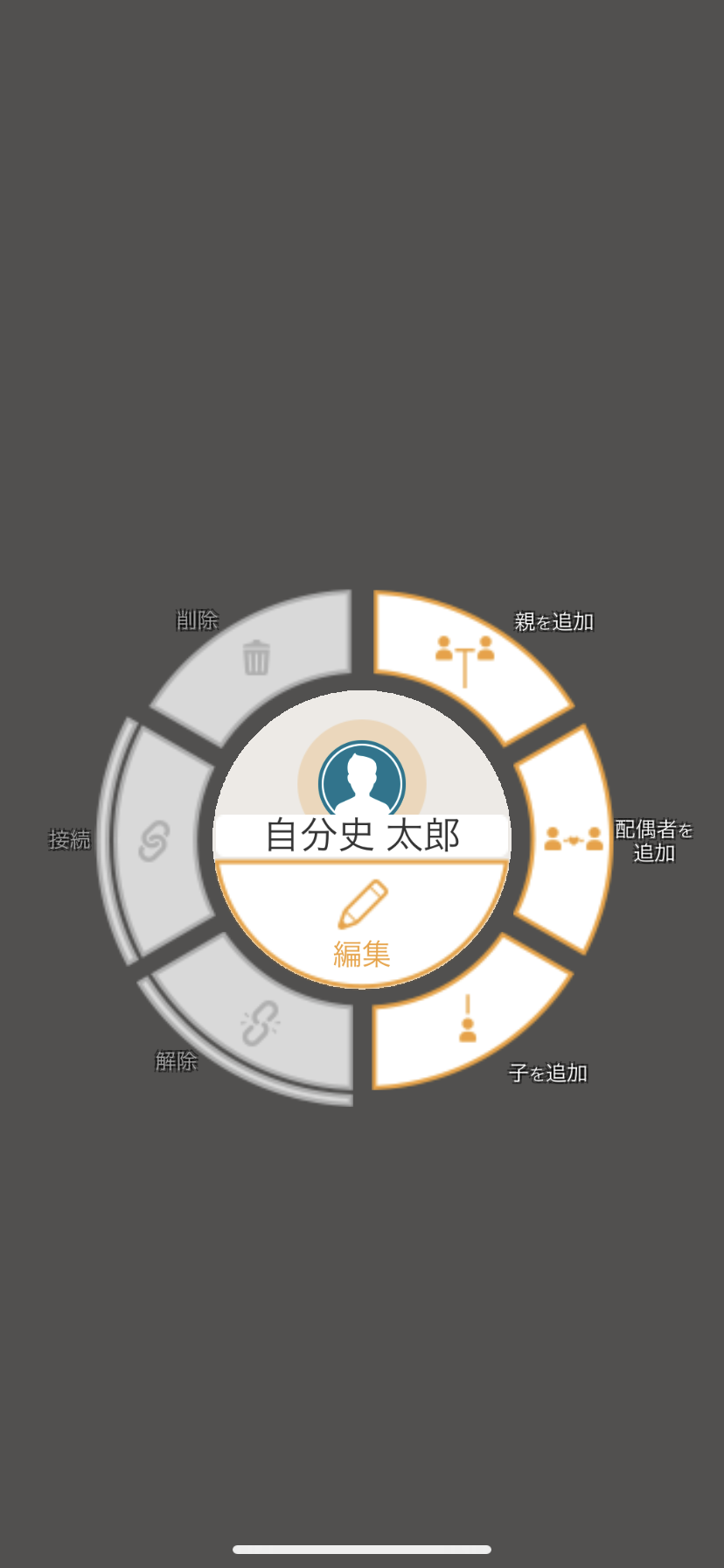Tap 編集 to edit 自分史 太郎
The height and width of the screenshot is (1568, 724).
pyautogui.click(x=361, y=923)
